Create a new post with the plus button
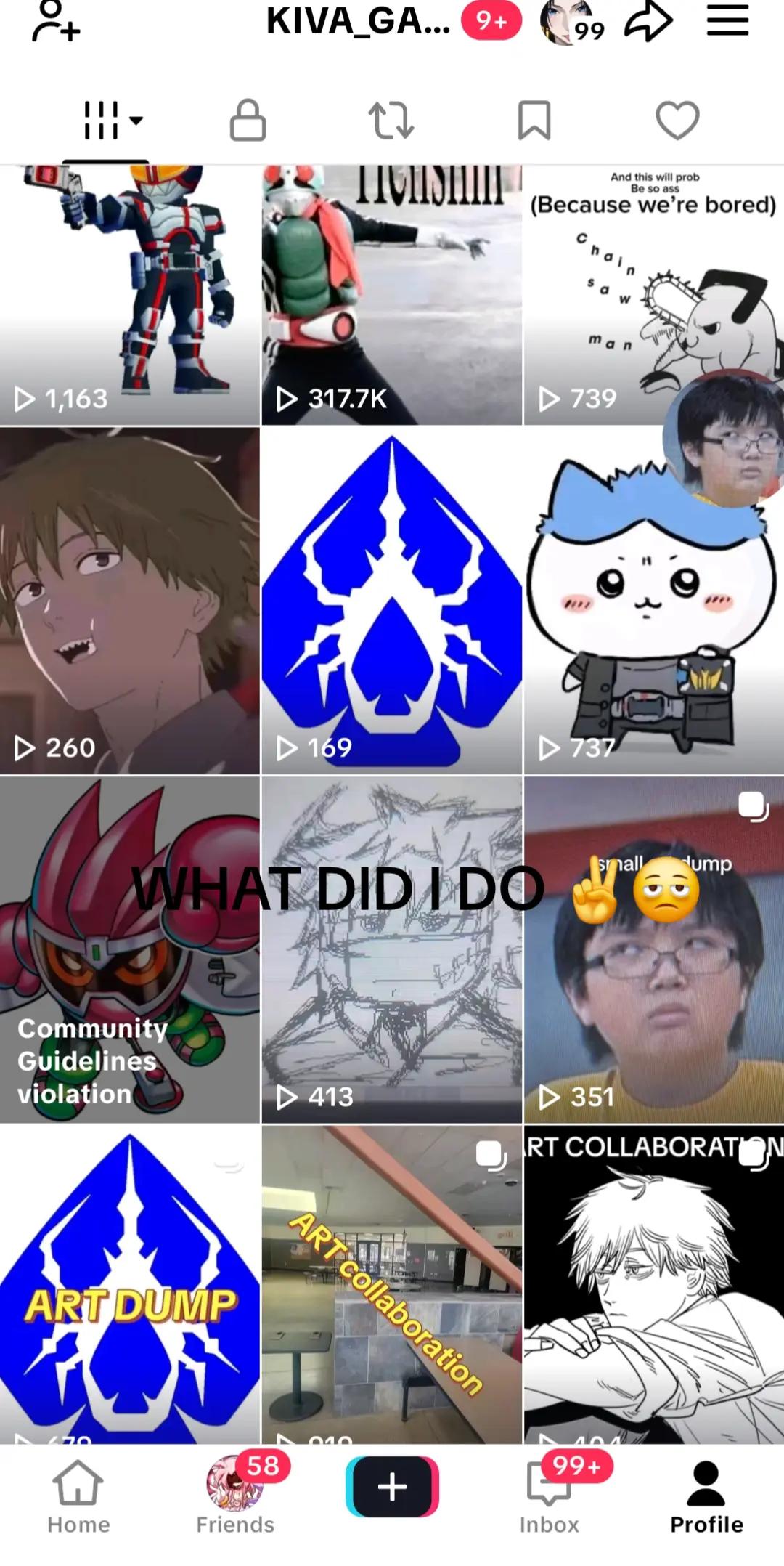Image resolution: width=784 pixels, height=1566 pixels. click(x=392, y=1486)
